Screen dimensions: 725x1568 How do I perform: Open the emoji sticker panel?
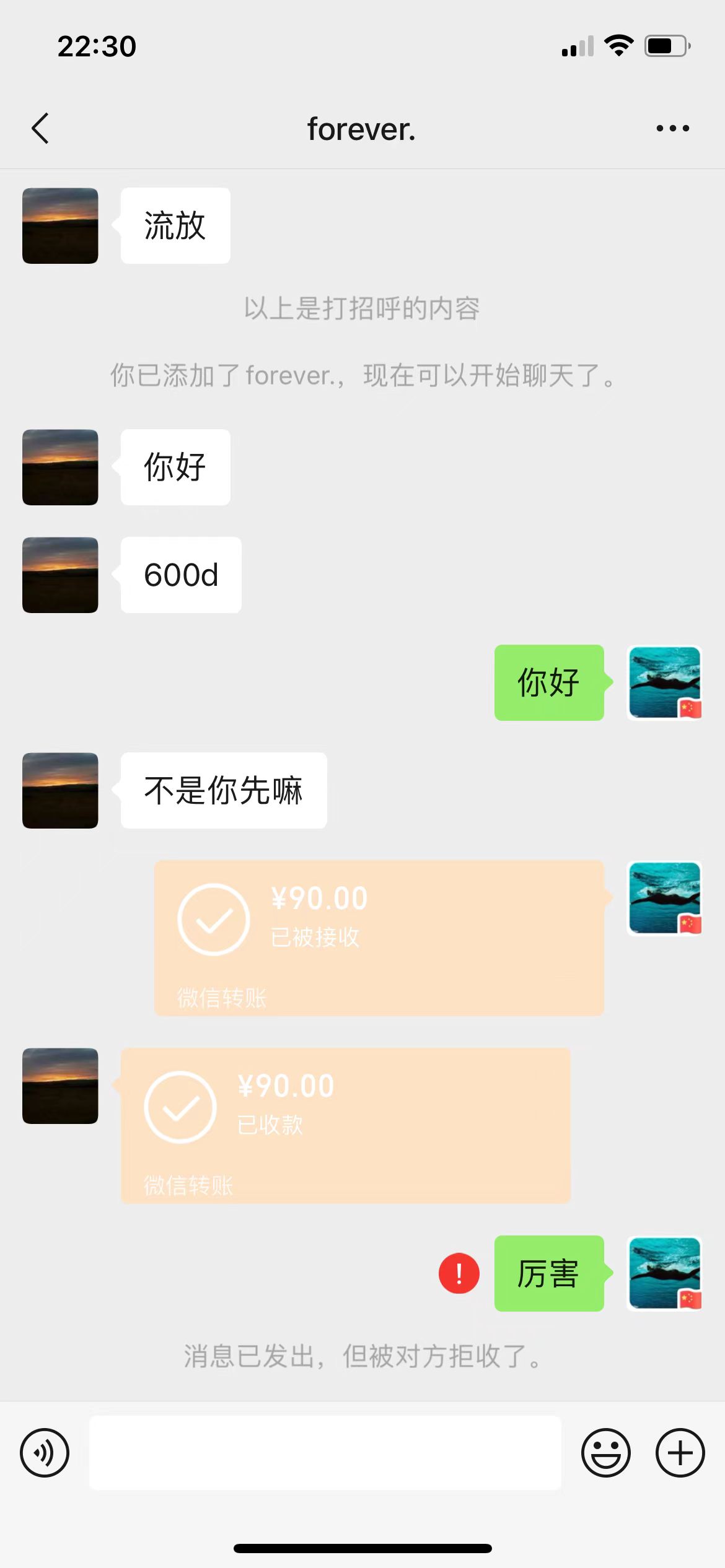click(x=605, y=1453)
